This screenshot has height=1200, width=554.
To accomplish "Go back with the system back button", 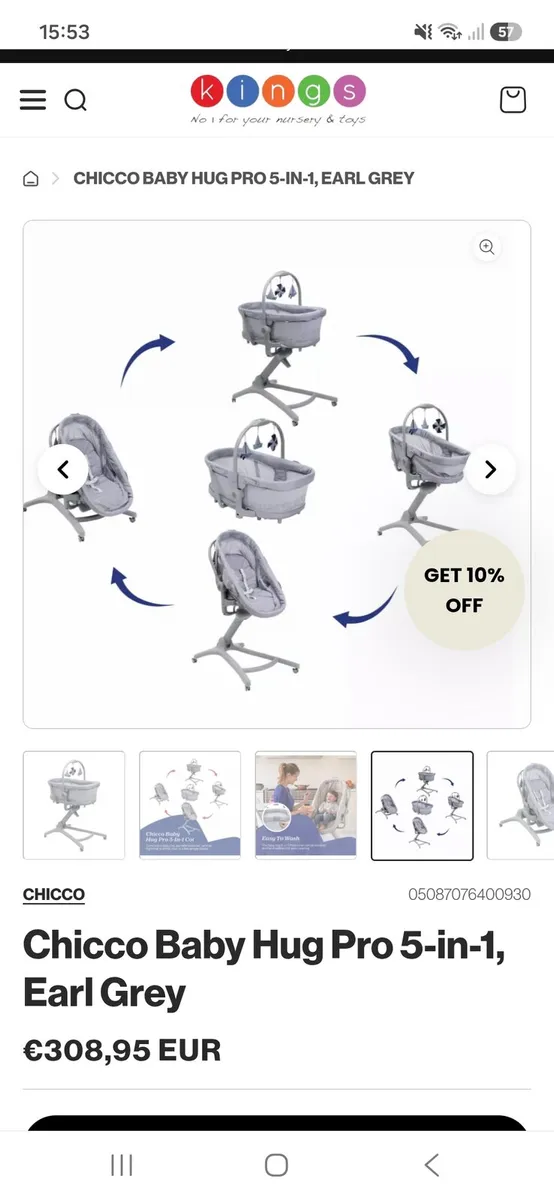I will (431, 1164).
